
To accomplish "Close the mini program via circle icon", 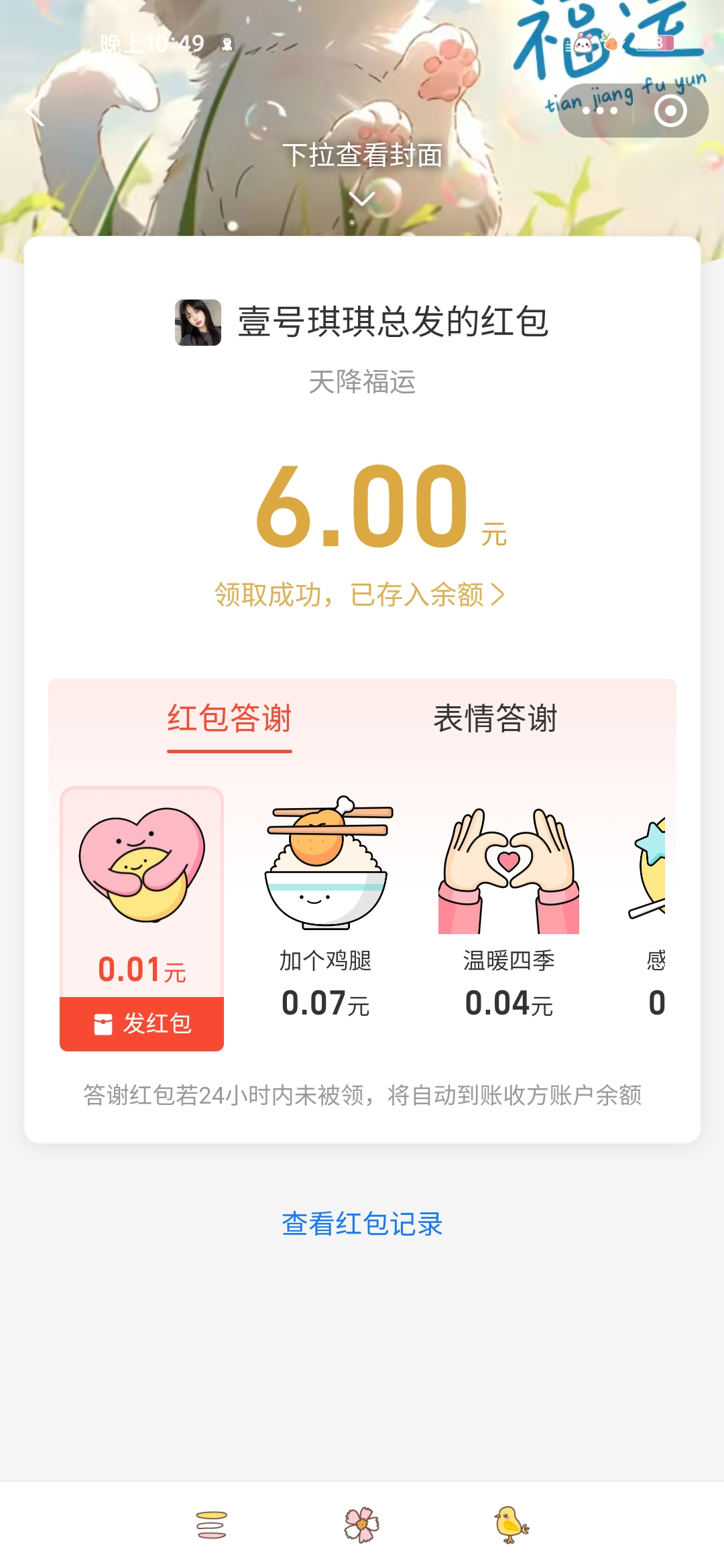I will (670, 111).
